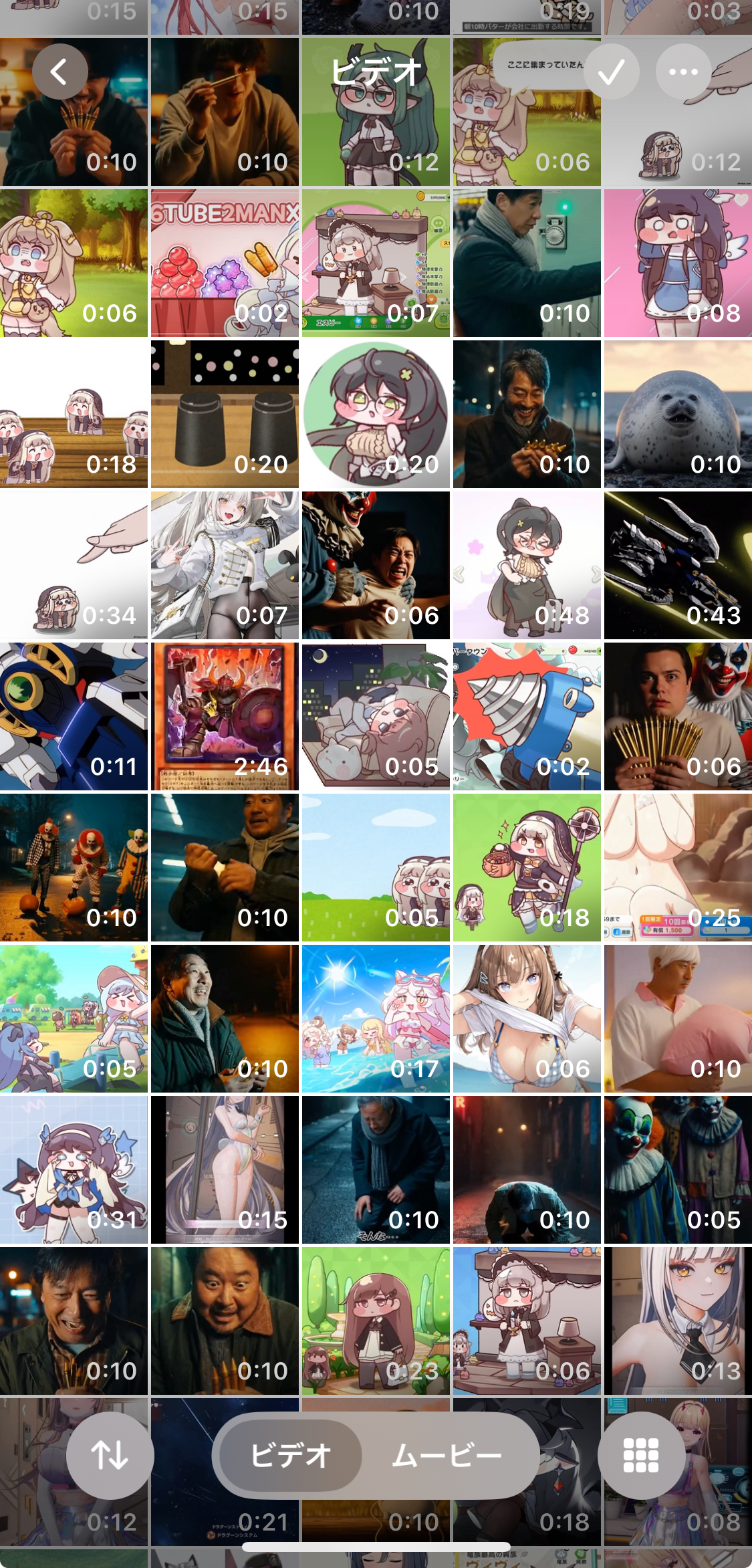Play the 0:34 pointing hand video

click(x=74, y=565)
